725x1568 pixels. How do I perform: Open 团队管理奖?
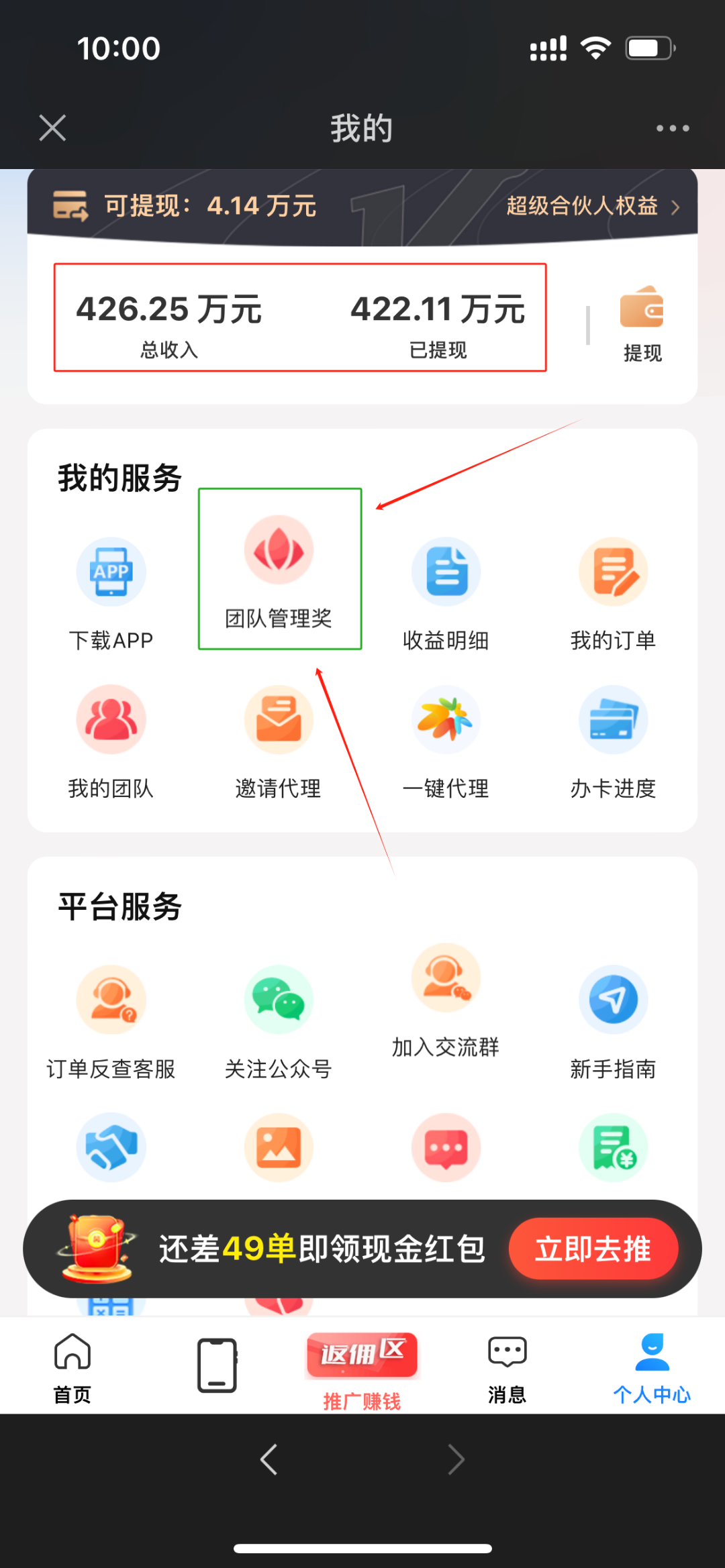pos(279,570)
